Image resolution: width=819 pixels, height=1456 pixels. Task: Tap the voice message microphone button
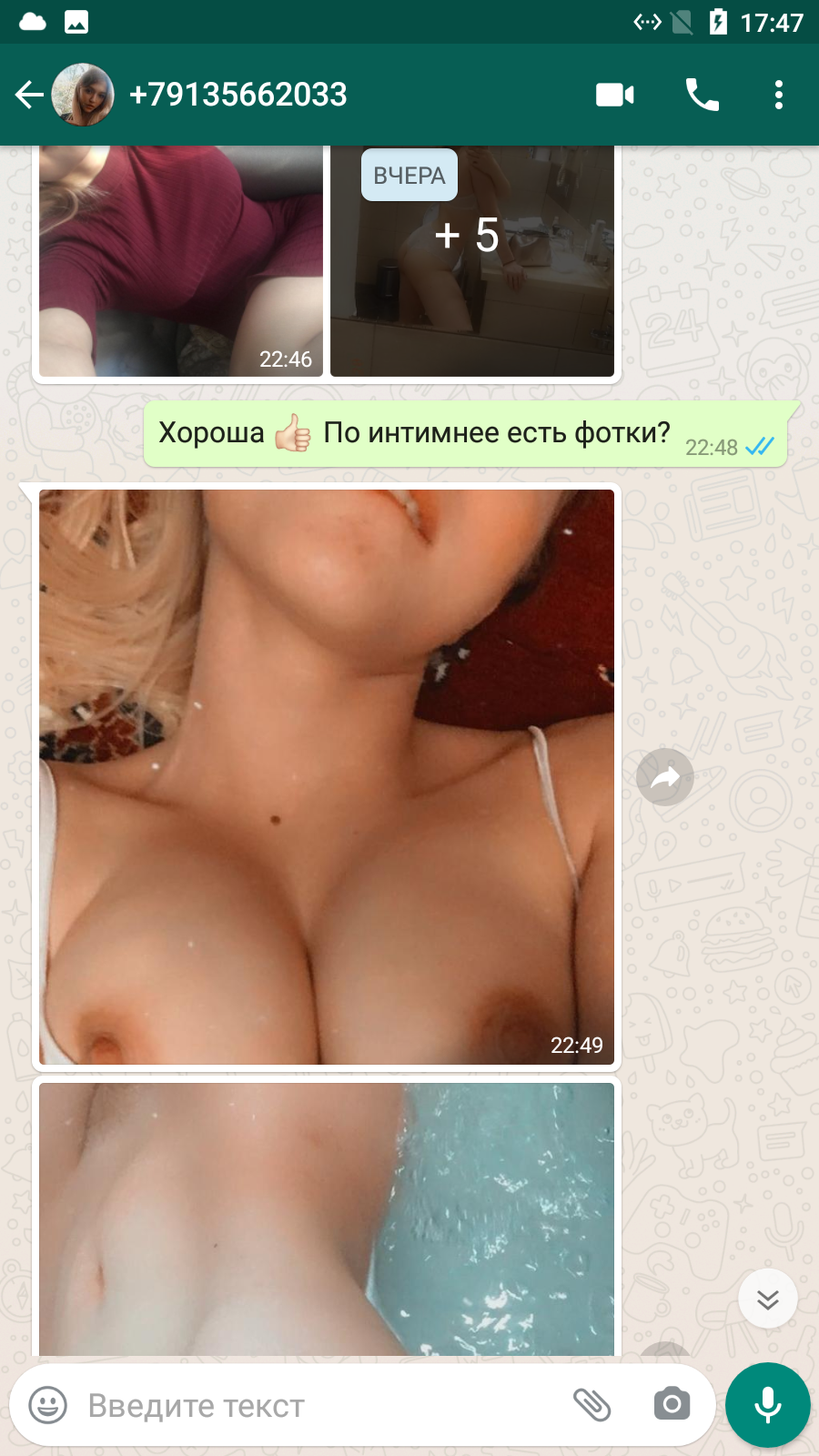click(x=768, y=1405)
